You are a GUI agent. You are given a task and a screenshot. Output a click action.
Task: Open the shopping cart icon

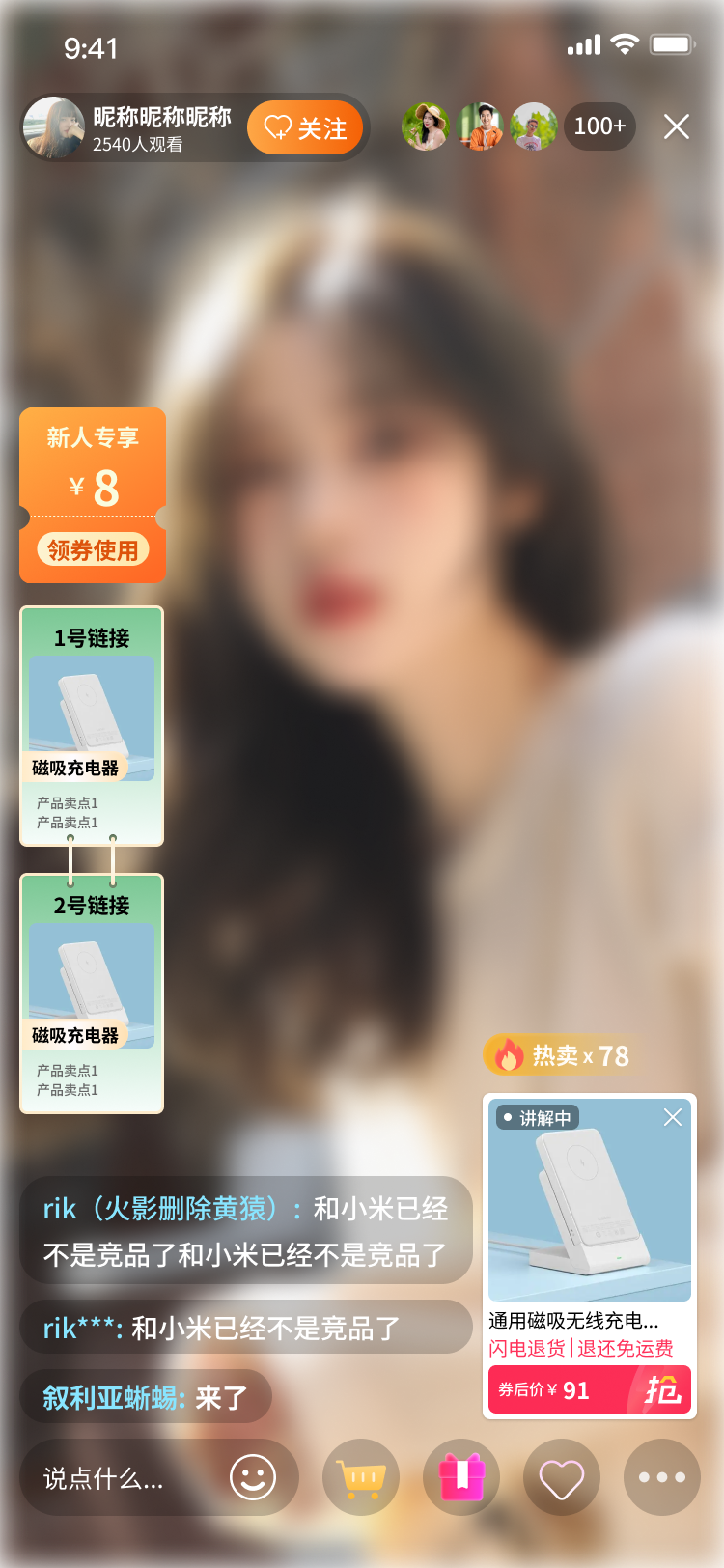(x=361, y=1477)
